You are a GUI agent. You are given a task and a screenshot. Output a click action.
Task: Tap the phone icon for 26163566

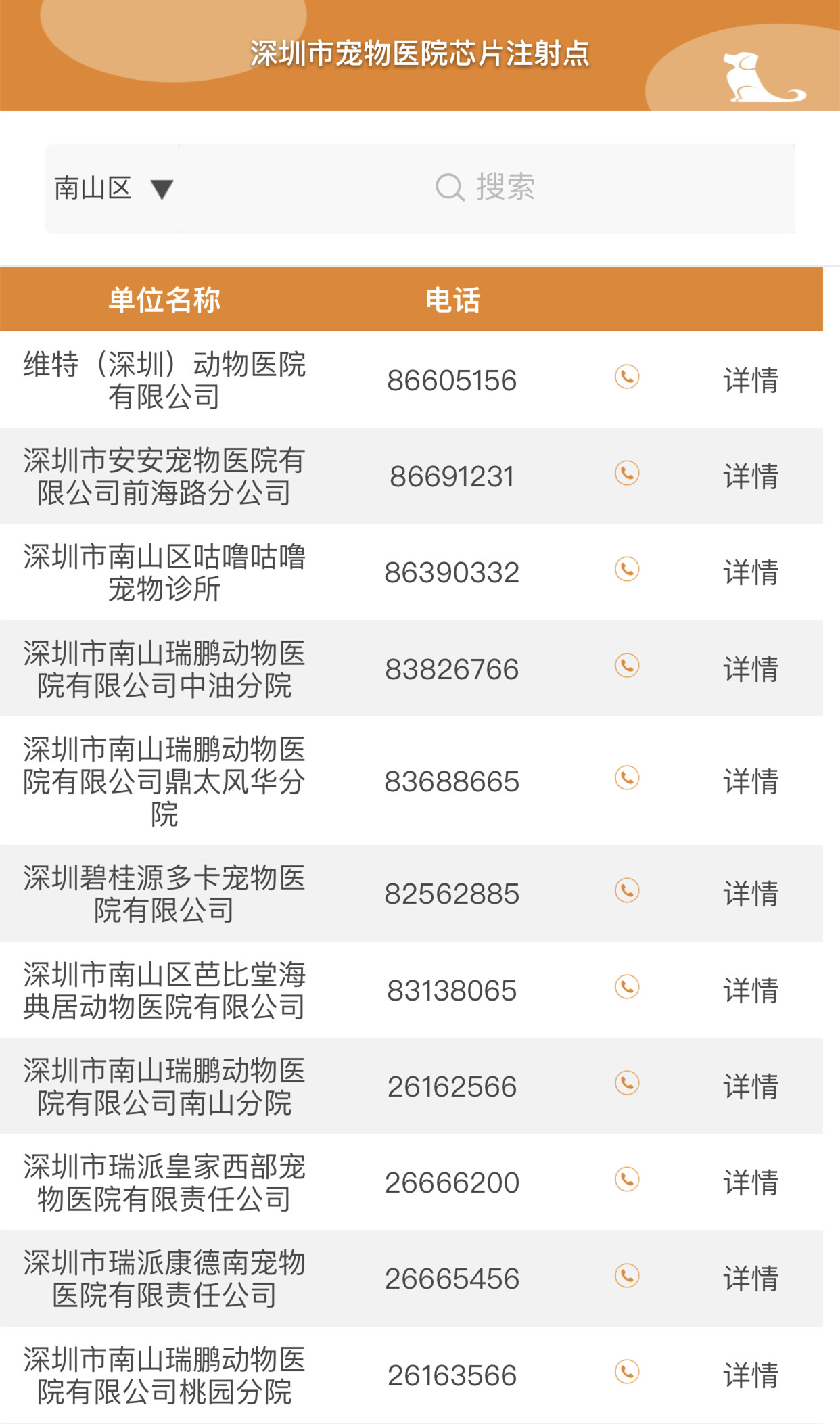coord(627,1372)
